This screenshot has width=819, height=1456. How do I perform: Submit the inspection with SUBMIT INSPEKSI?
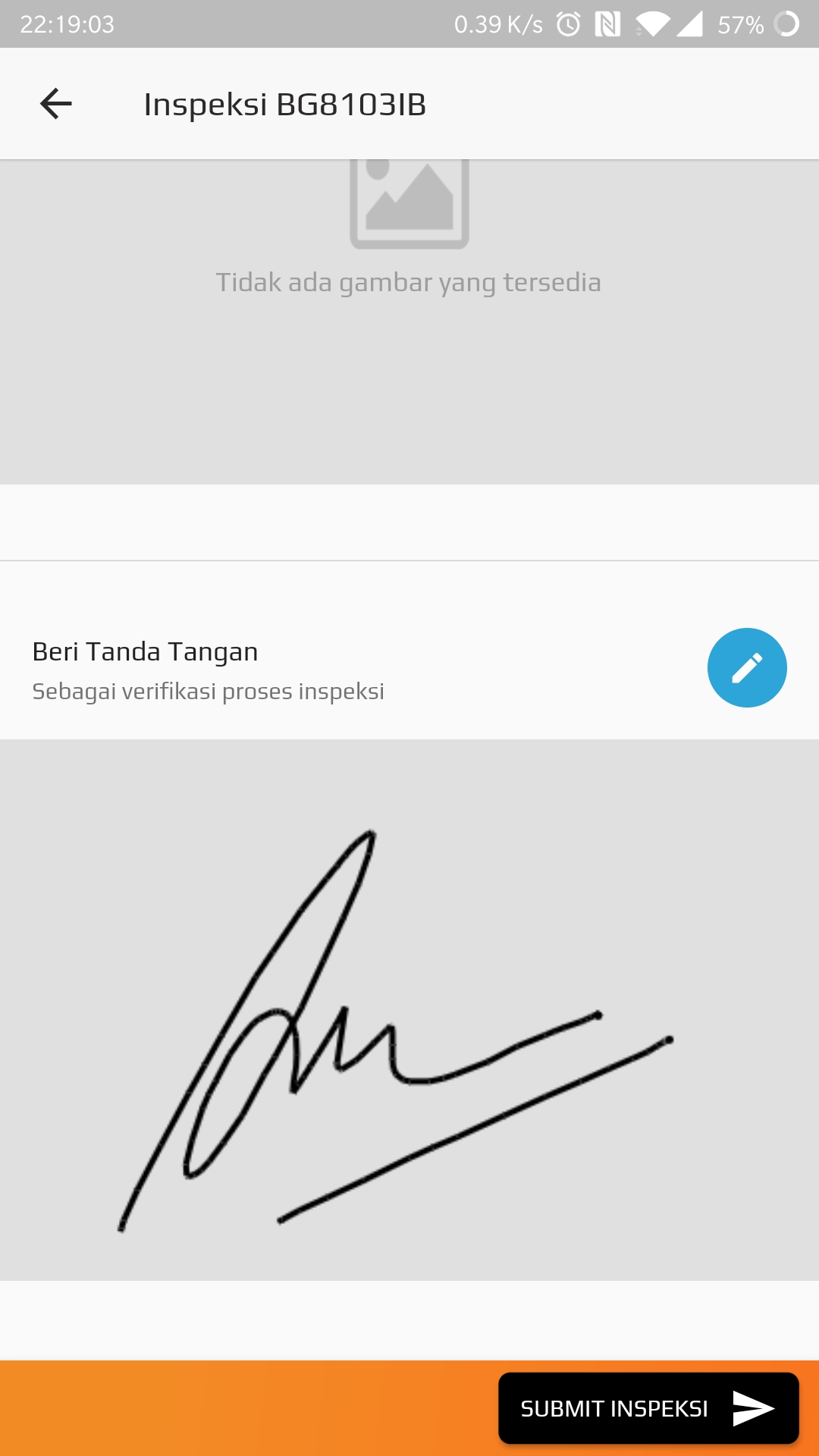pyautogui.click(x=648, y=1408)
